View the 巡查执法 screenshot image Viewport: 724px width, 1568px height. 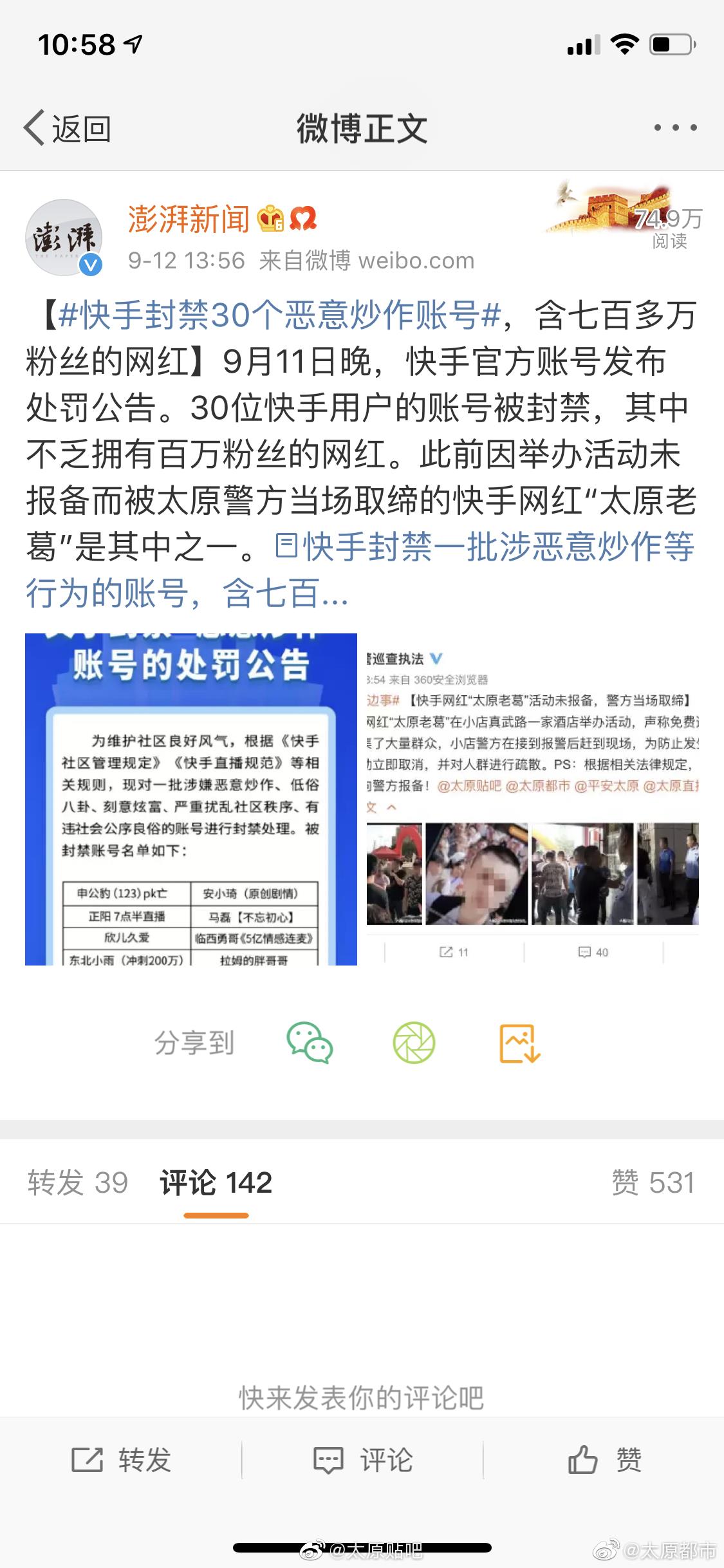[532, 799]
